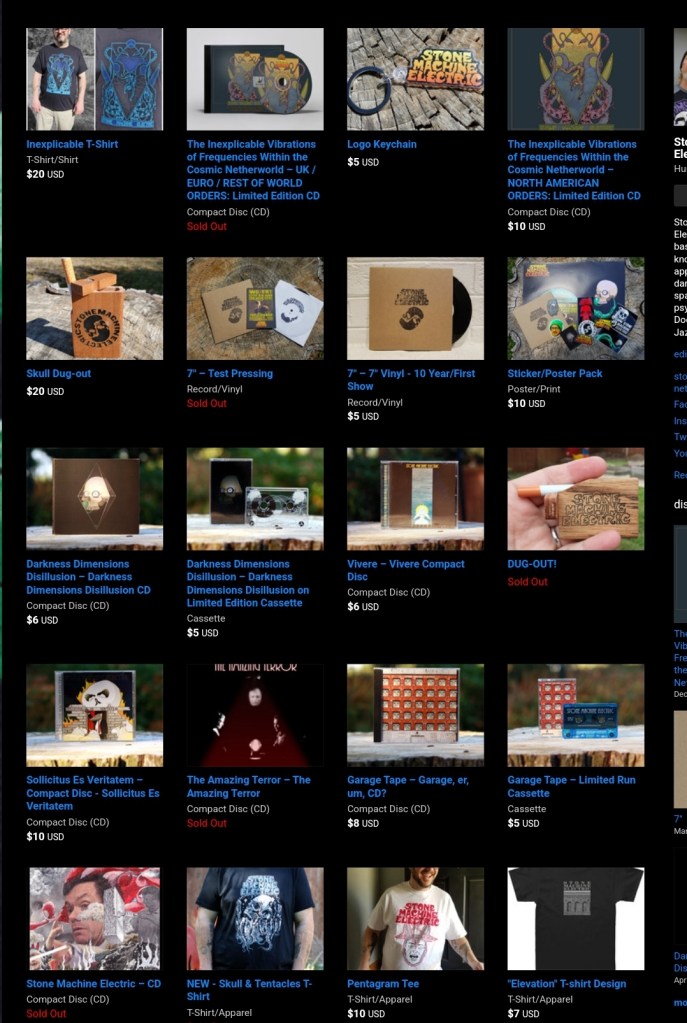Open the Pentagram Tee product
Screen dimensions: 687x1023
point(383,983)
